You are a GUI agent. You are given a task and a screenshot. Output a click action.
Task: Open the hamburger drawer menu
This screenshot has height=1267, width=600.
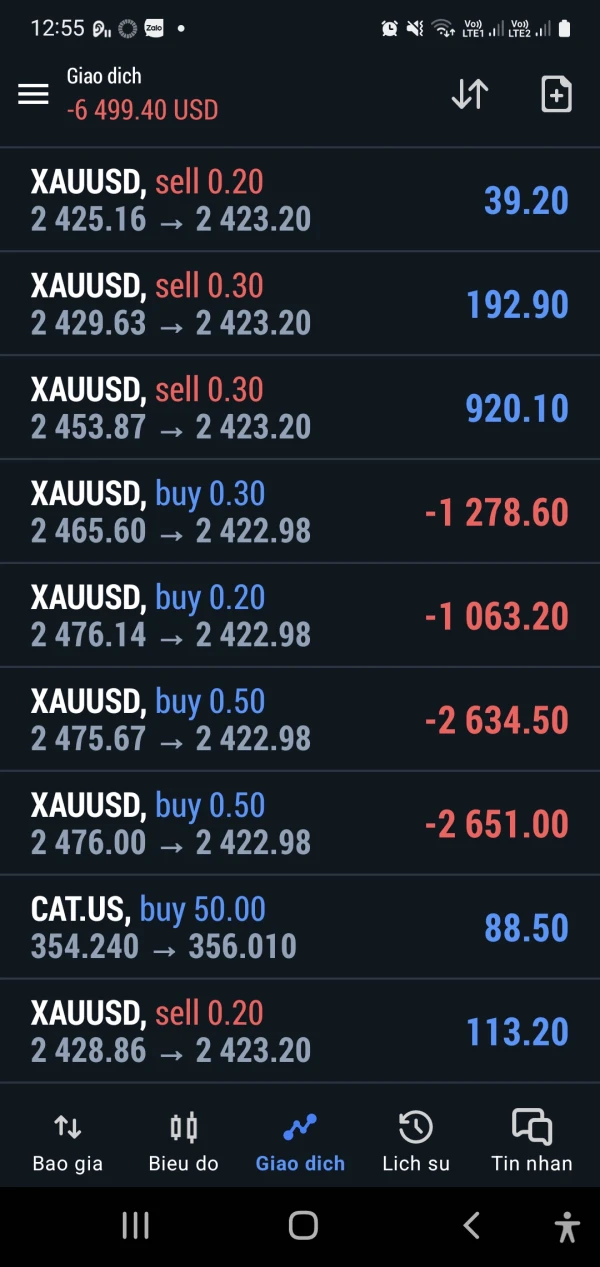pyautogui.click(x=33, y=94)
